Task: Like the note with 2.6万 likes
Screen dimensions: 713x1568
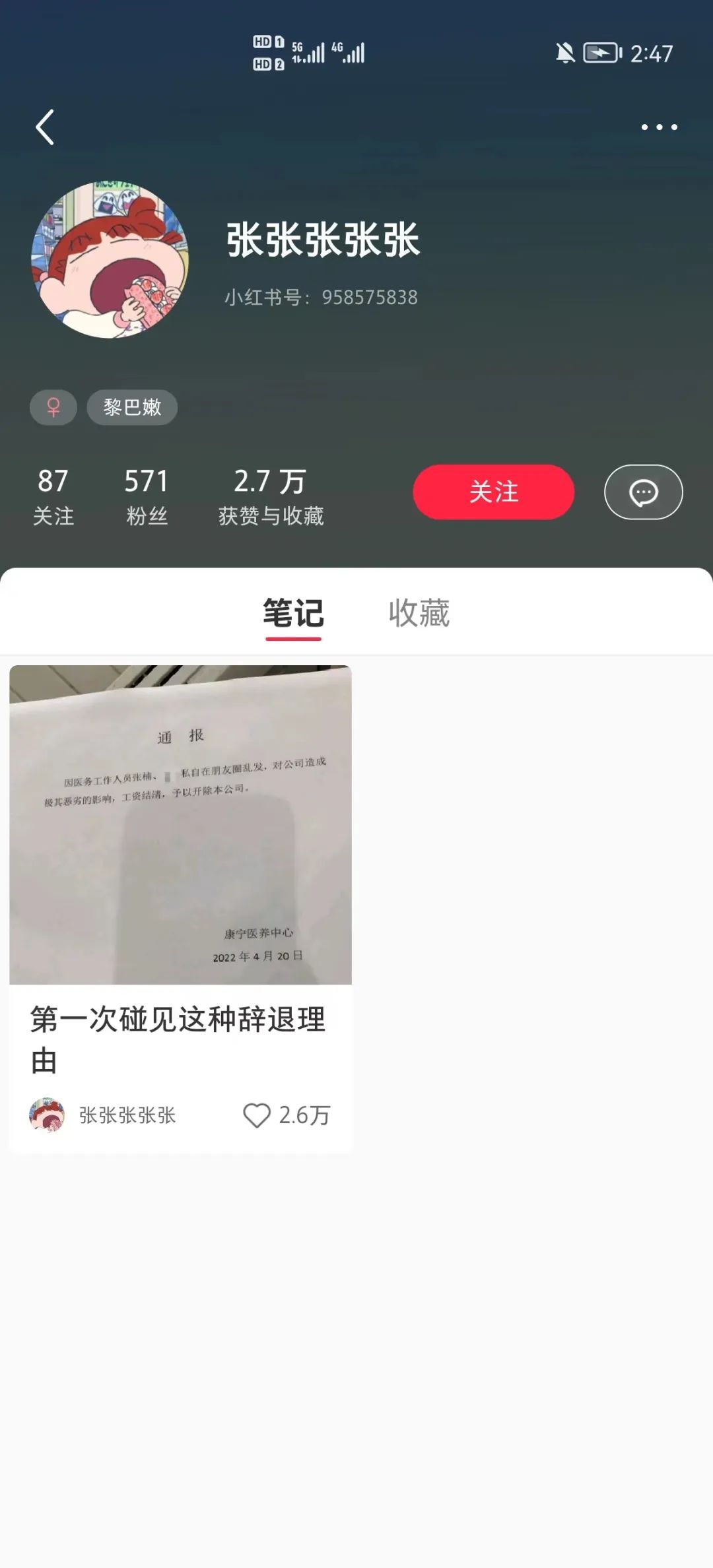Action: (x=257, y=1115)
